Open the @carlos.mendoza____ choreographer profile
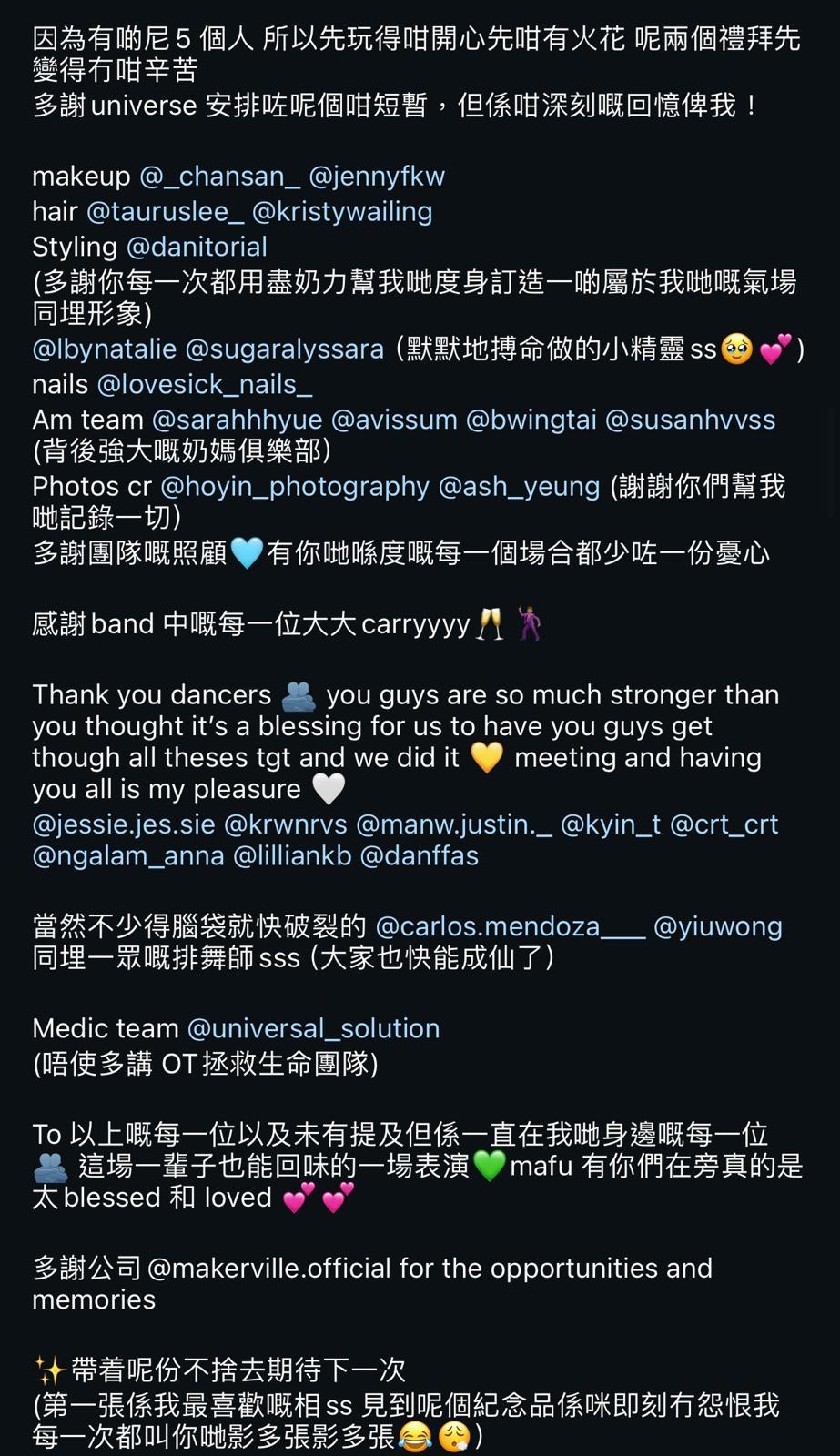Image resolution: width=840 pixels, height=1456 pixels. pyautogui.click(x=510, y=927)
